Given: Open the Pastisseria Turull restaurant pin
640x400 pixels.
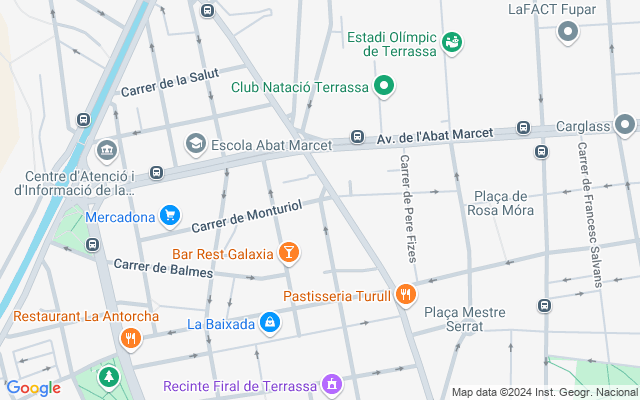Looking at the screenshot, I should click(x=405, y=295).
